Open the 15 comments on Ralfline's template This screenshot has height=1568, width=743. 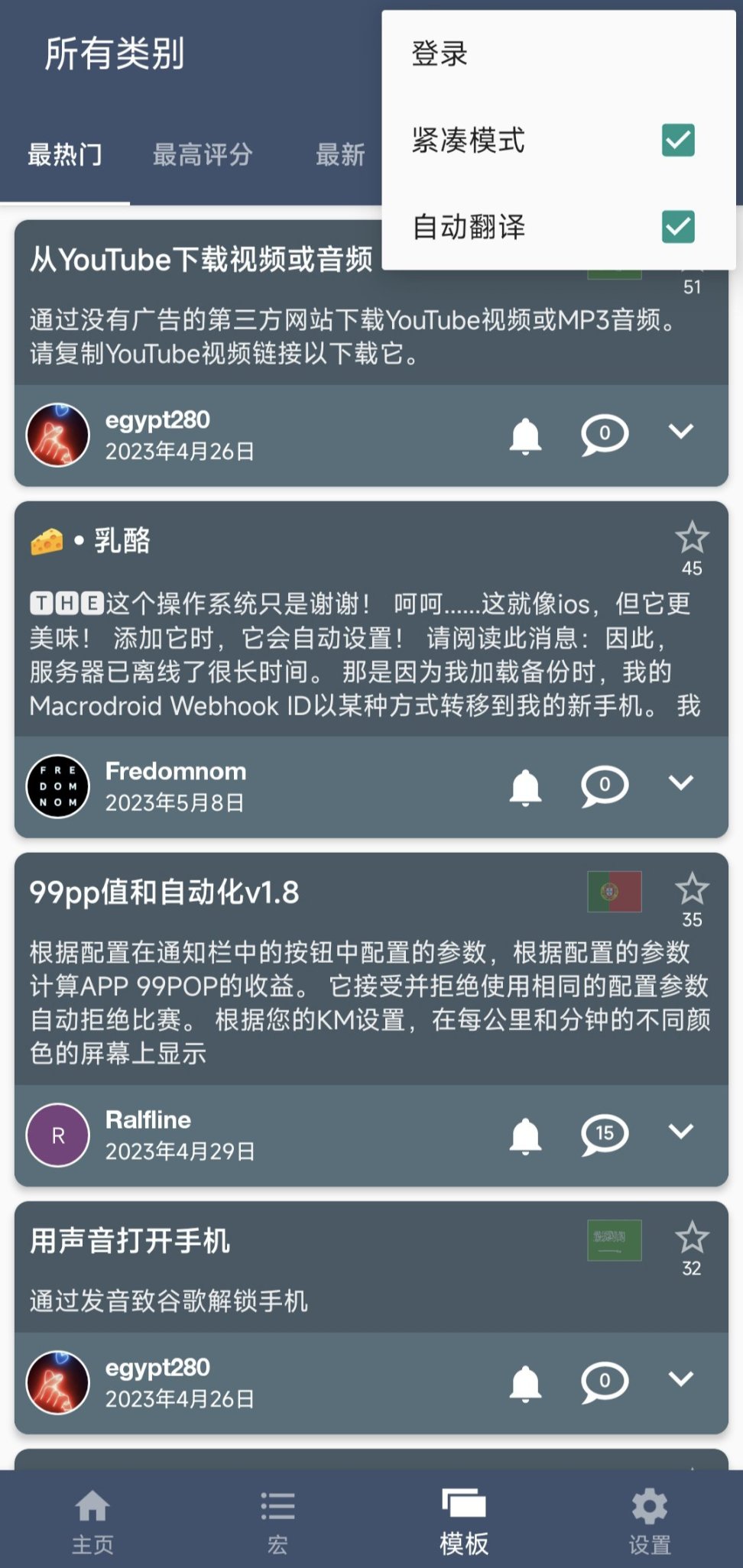(x=604, y=1135)
